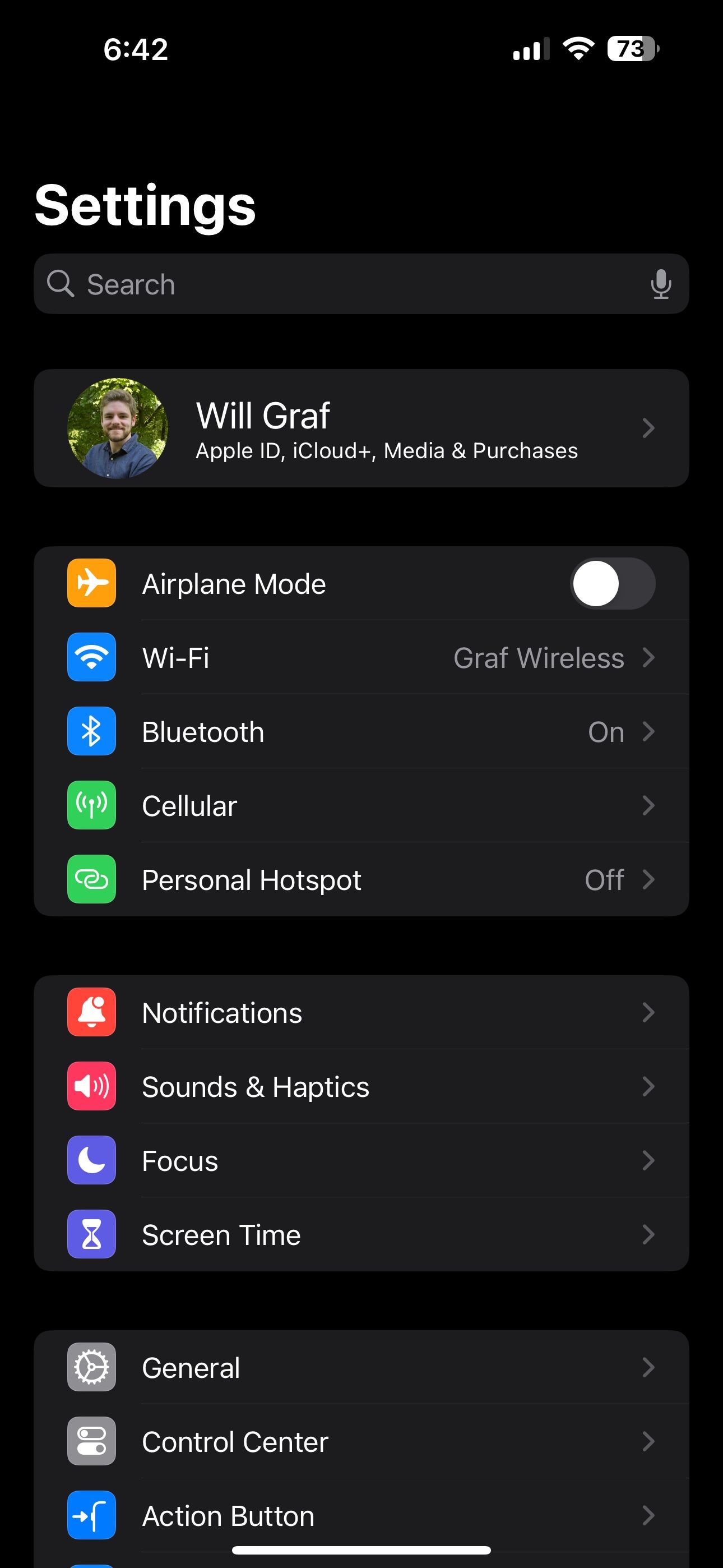723x1568 pixels.
Task: Expand the Wi-Fi settings chevron
Action: tap(649, 658)
